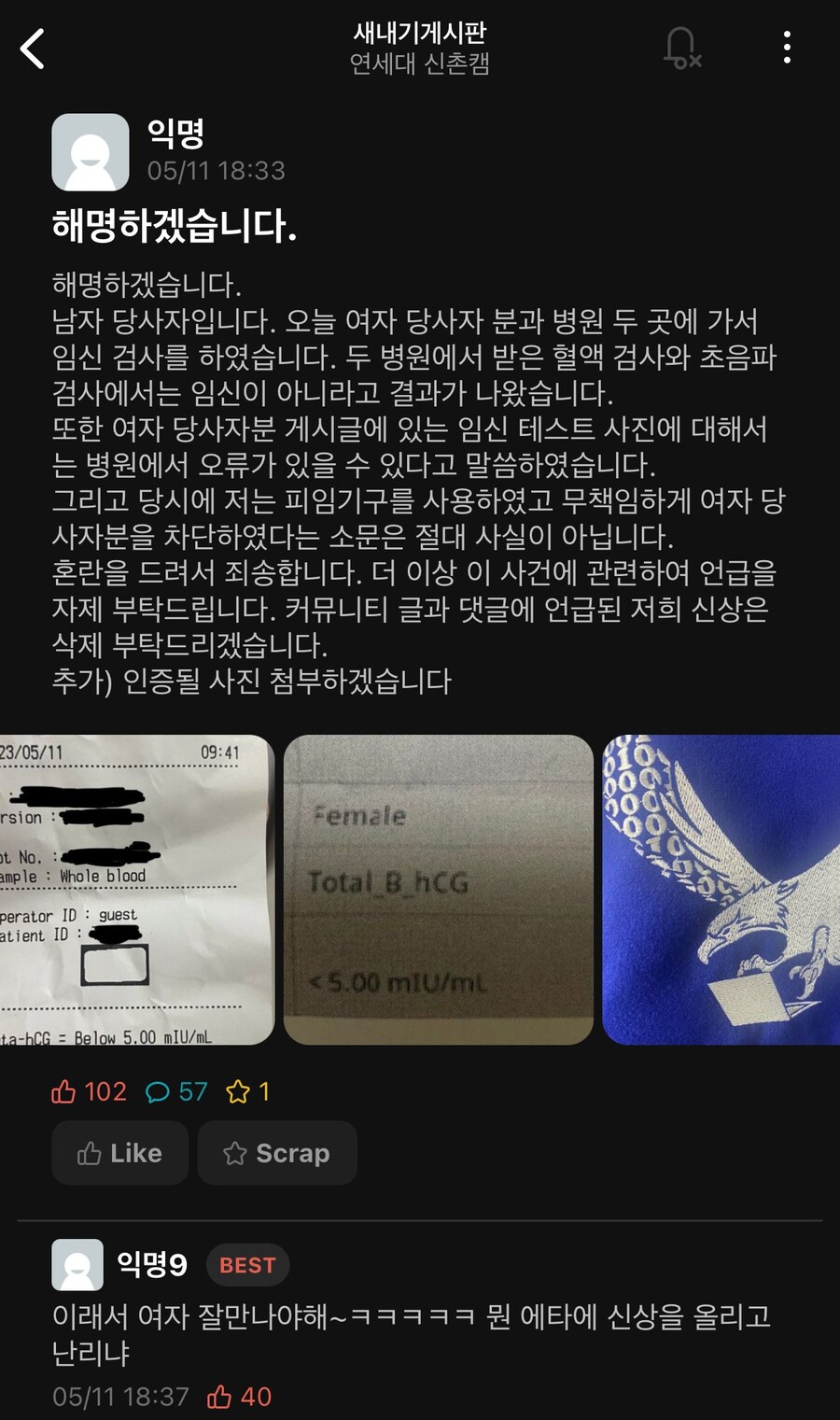Like the BEST comment by 익명9

coord(220,1397)
